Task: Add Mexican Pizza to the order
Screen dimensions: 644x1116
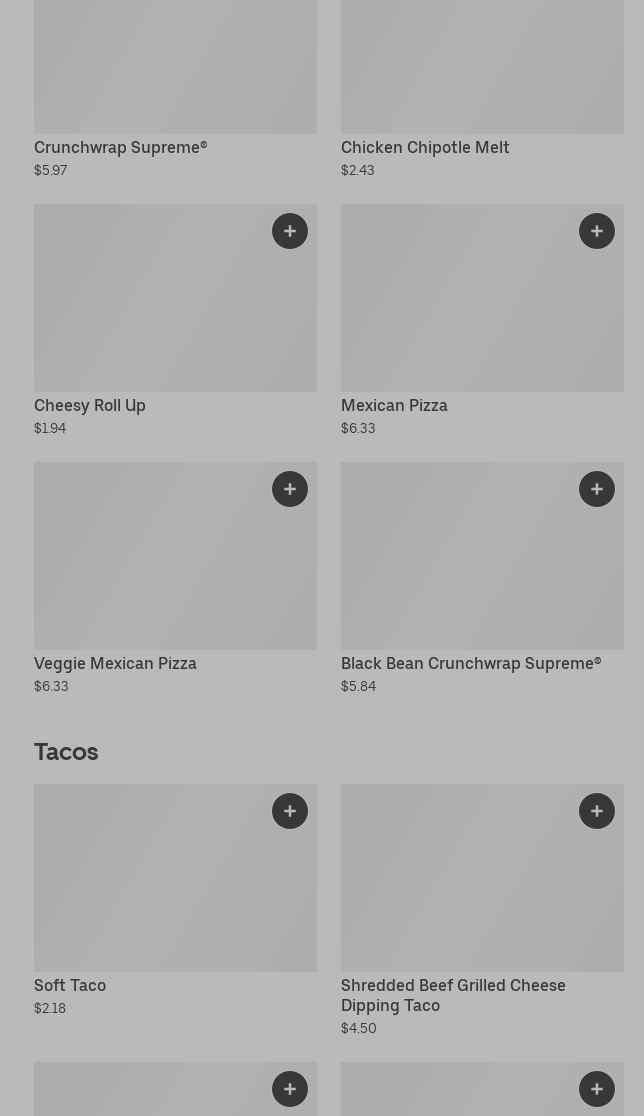Action: 597,231
